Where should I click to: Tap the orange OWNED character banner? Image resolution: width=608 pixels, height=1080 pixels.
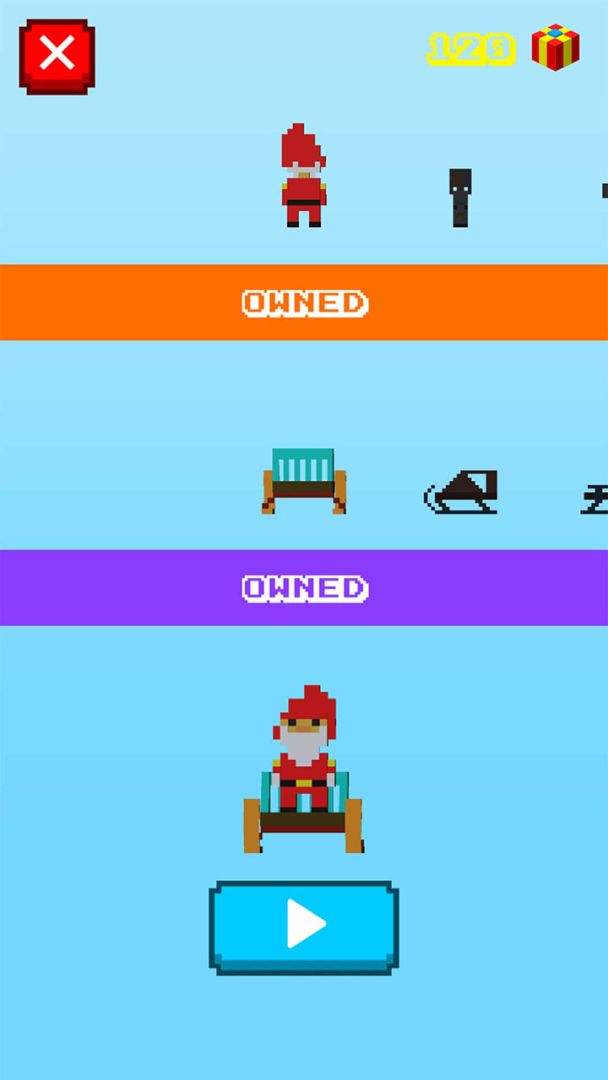[304, 302]
